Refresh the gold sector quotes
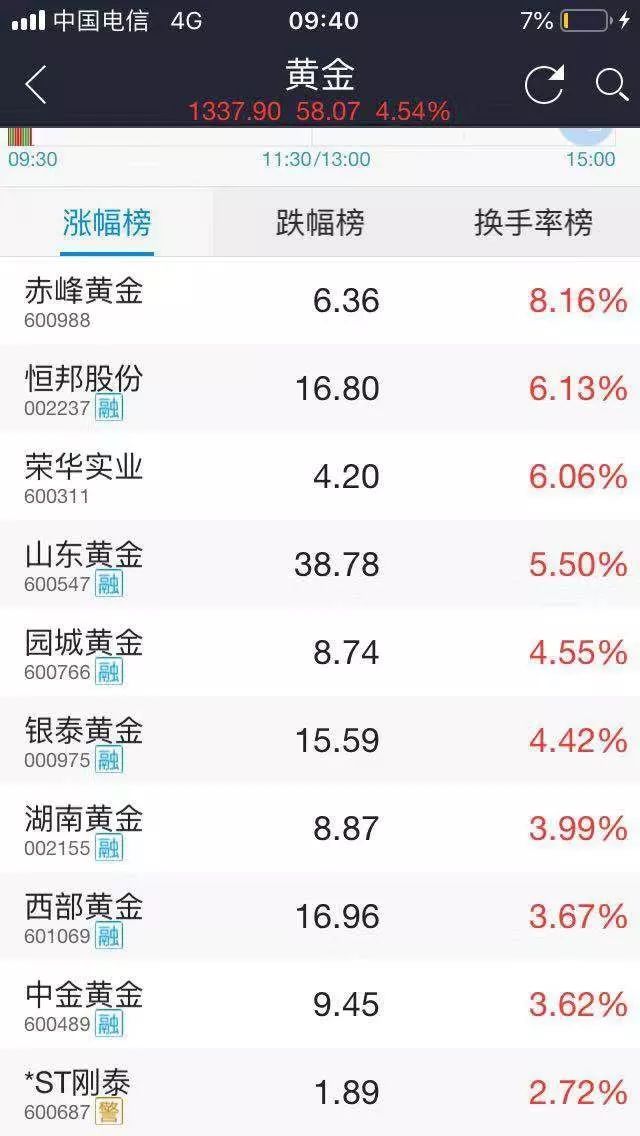 544,84
